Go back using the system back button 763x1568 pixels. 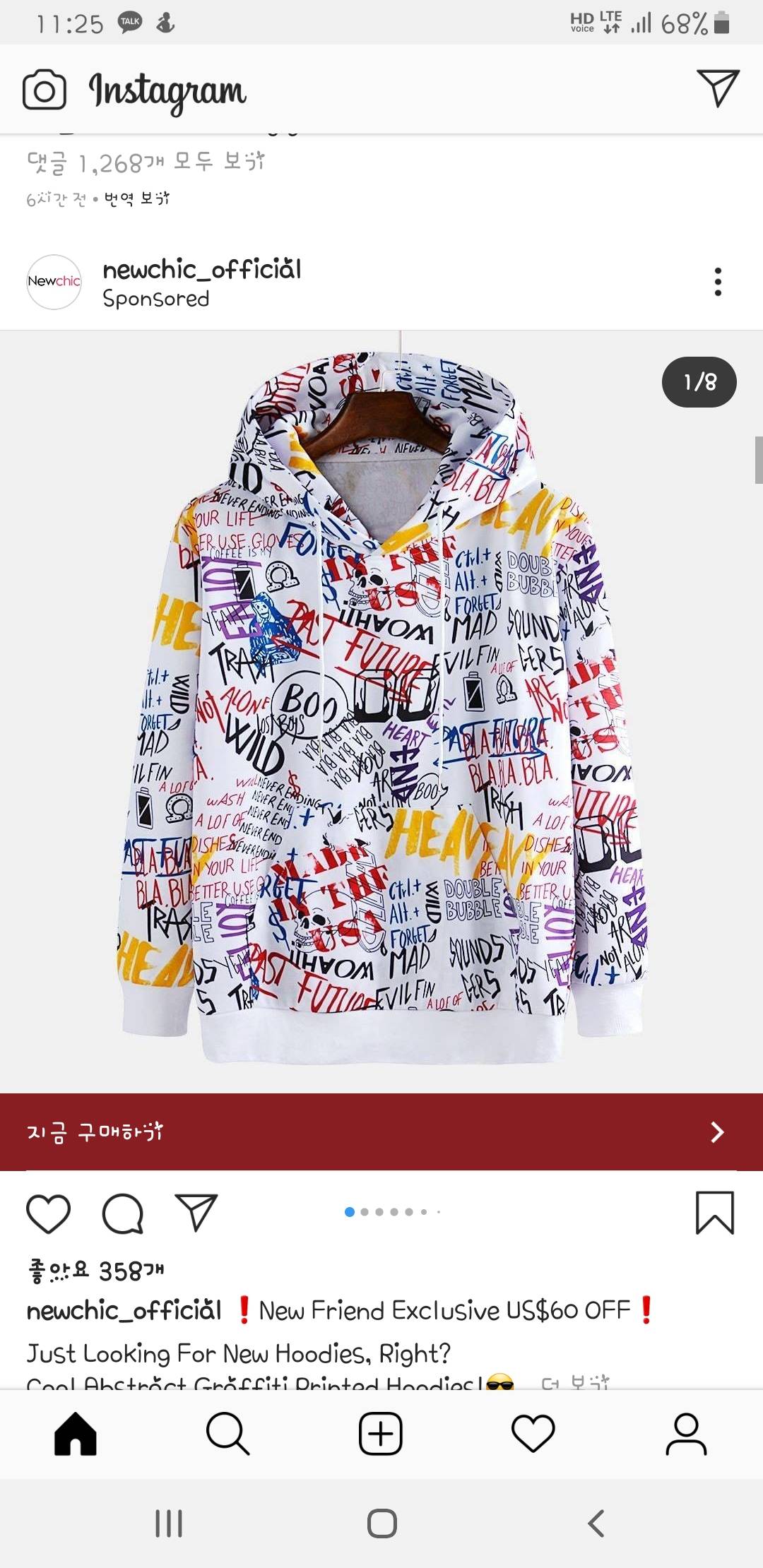click(x=596, y=1524)
